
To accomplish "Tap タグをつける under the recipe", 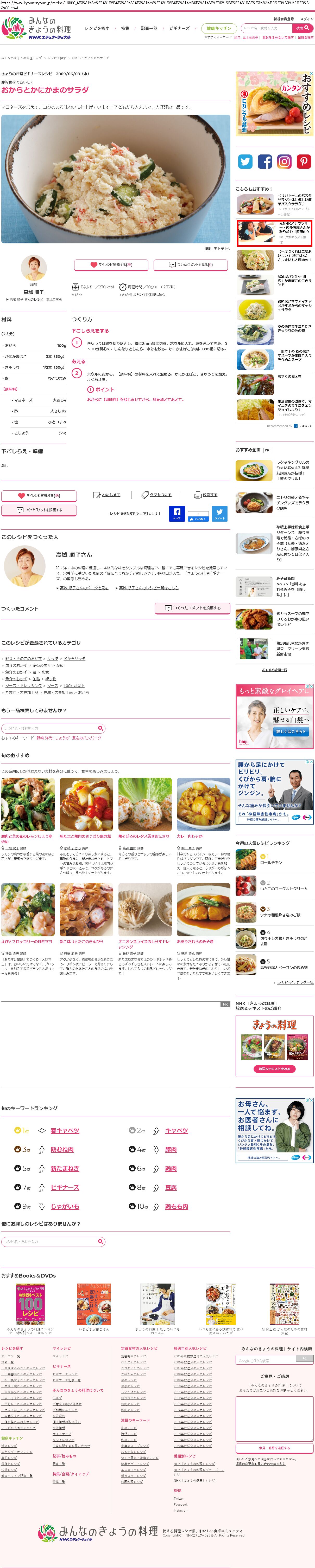I will [x=156, y=495].
